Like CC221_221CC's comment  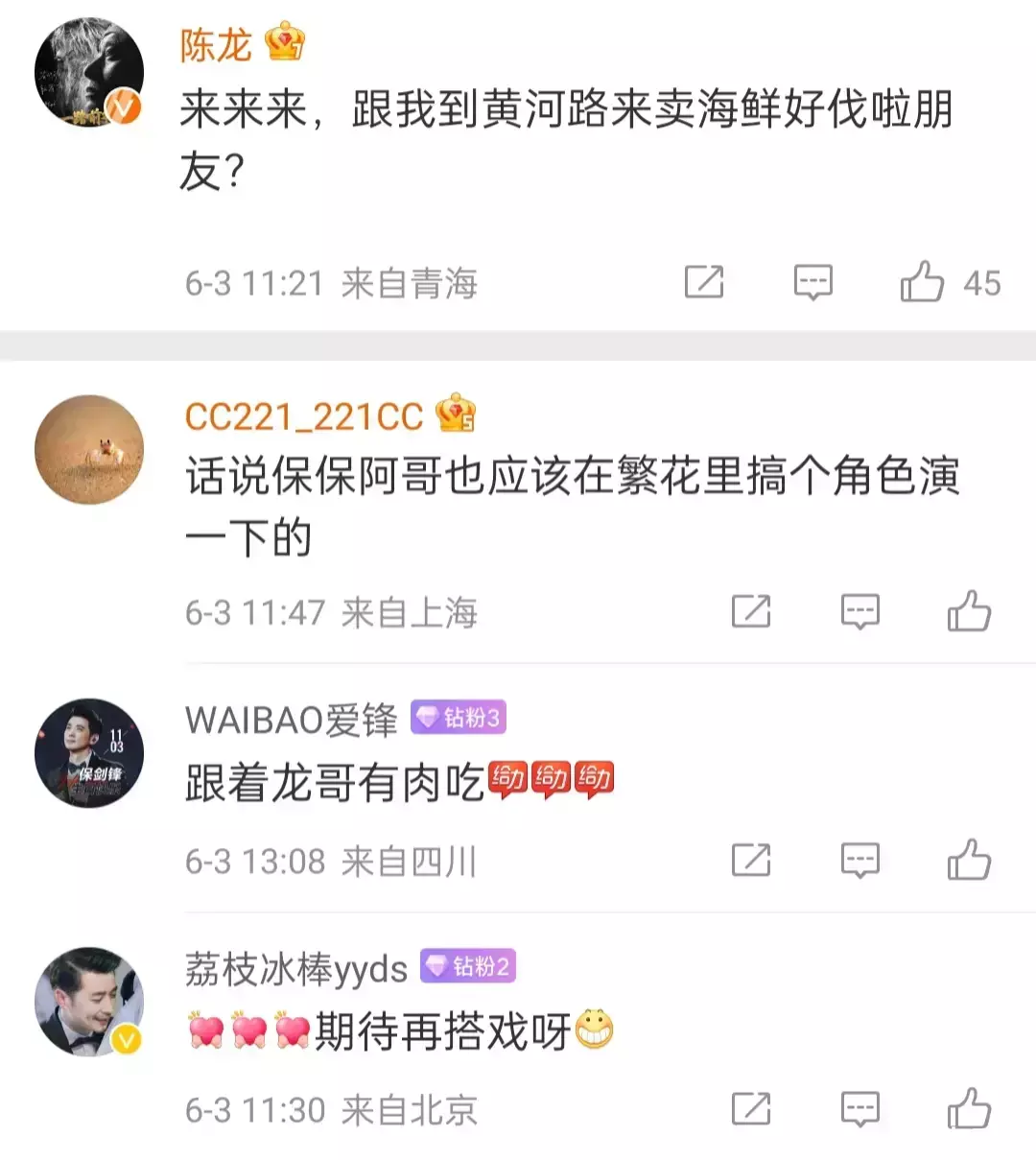(969, 611)
